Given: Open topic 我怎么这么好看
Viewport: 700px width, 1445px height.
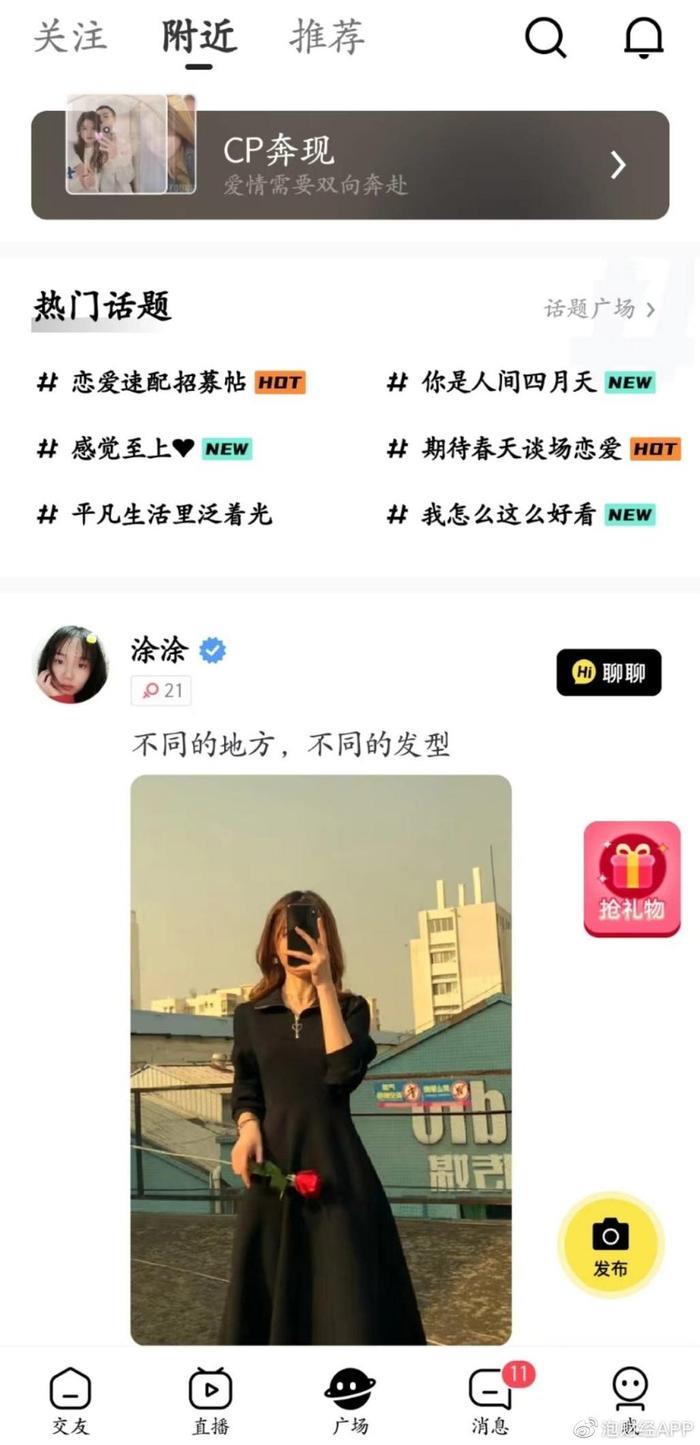Looking at the screenshot, I should click(509, 515).
